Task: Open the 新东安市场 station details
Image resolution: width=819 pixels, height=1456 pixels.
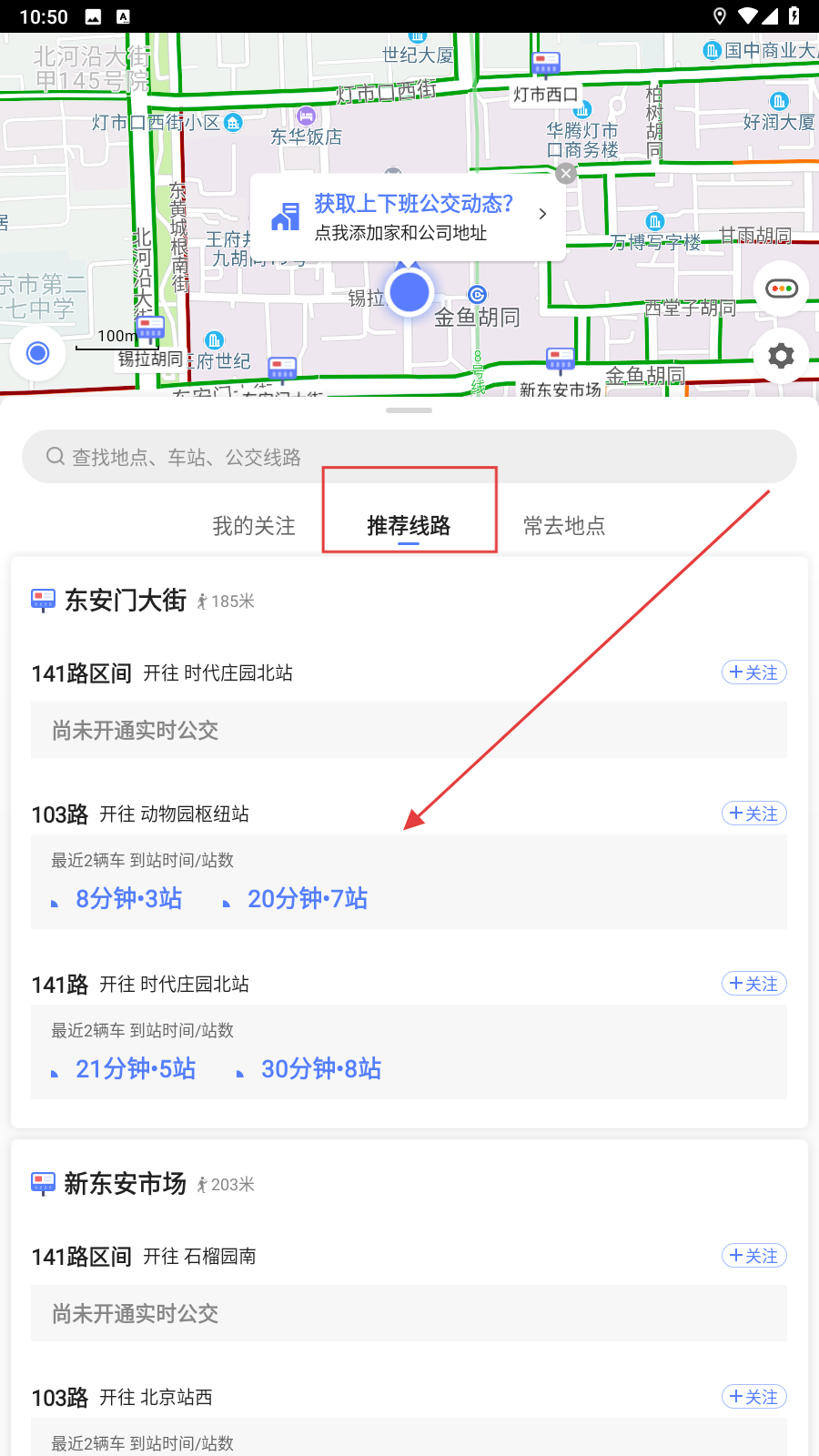Action: tap(126, 1184)
